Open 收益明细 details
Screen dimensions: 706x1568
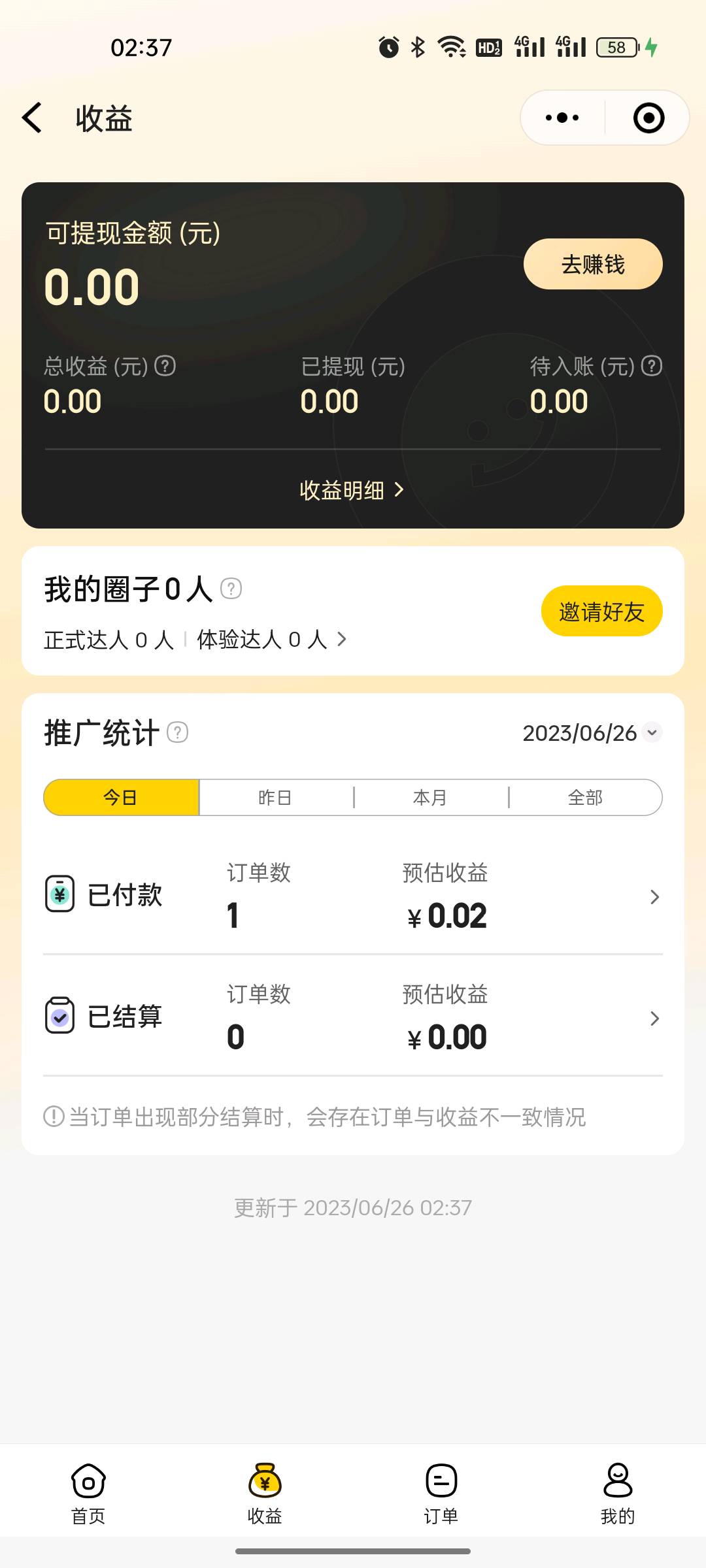point(352,490)
